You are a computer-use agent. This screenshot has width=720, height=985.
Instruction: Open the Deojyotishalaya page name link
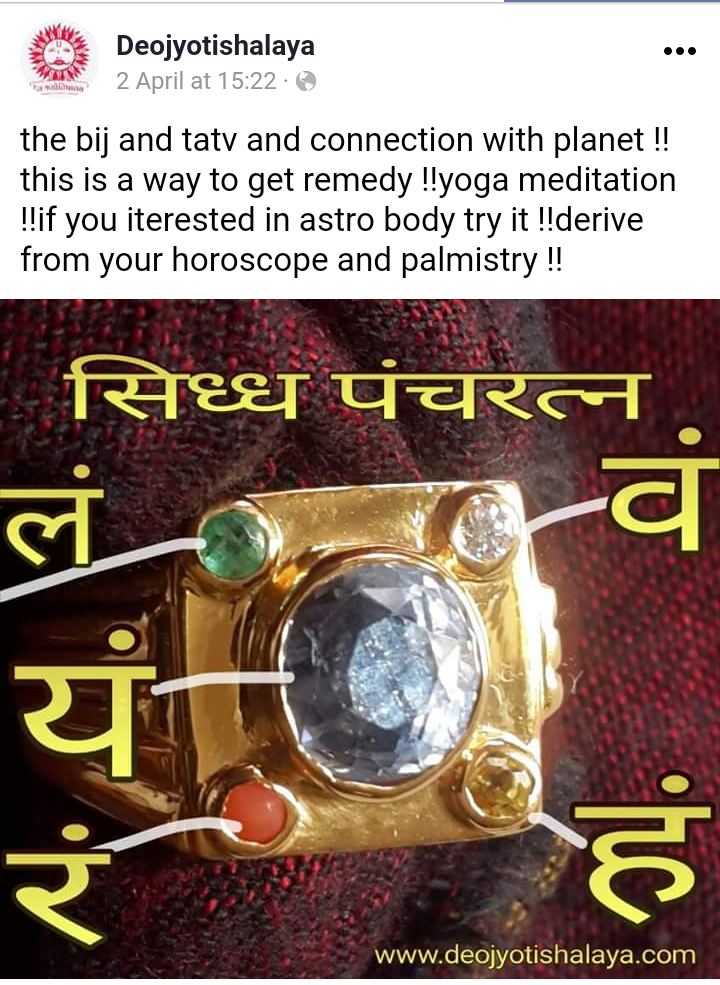pos(215,45)
